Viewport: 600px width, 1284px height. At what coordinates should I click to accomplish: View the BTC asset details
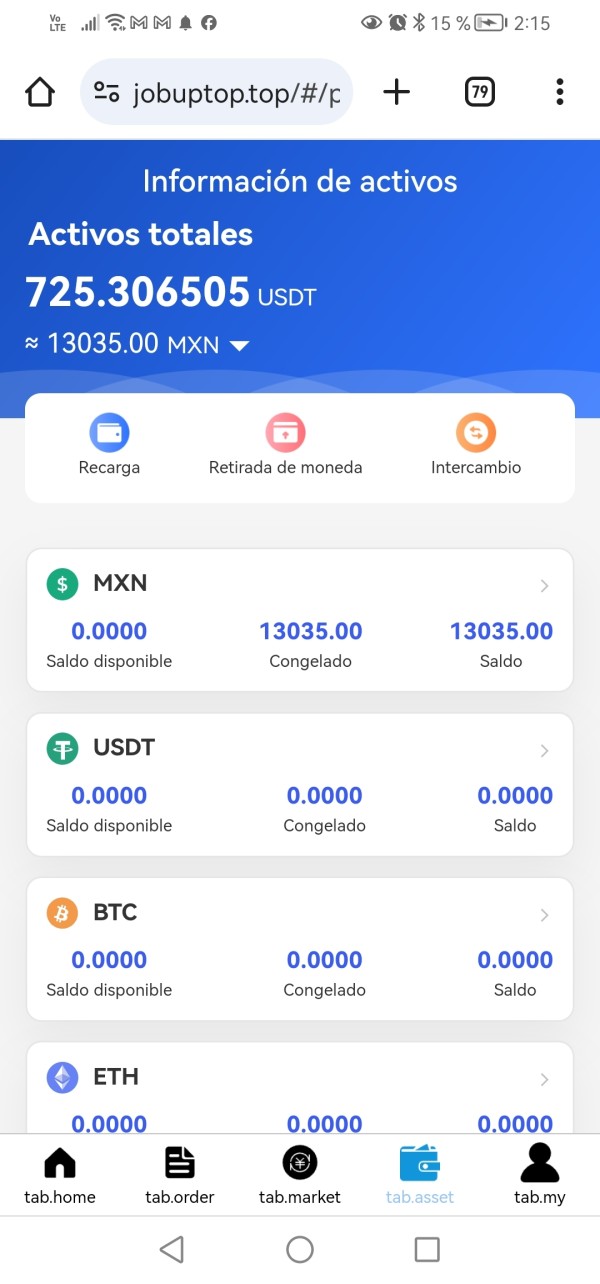(x=300, y=949)
